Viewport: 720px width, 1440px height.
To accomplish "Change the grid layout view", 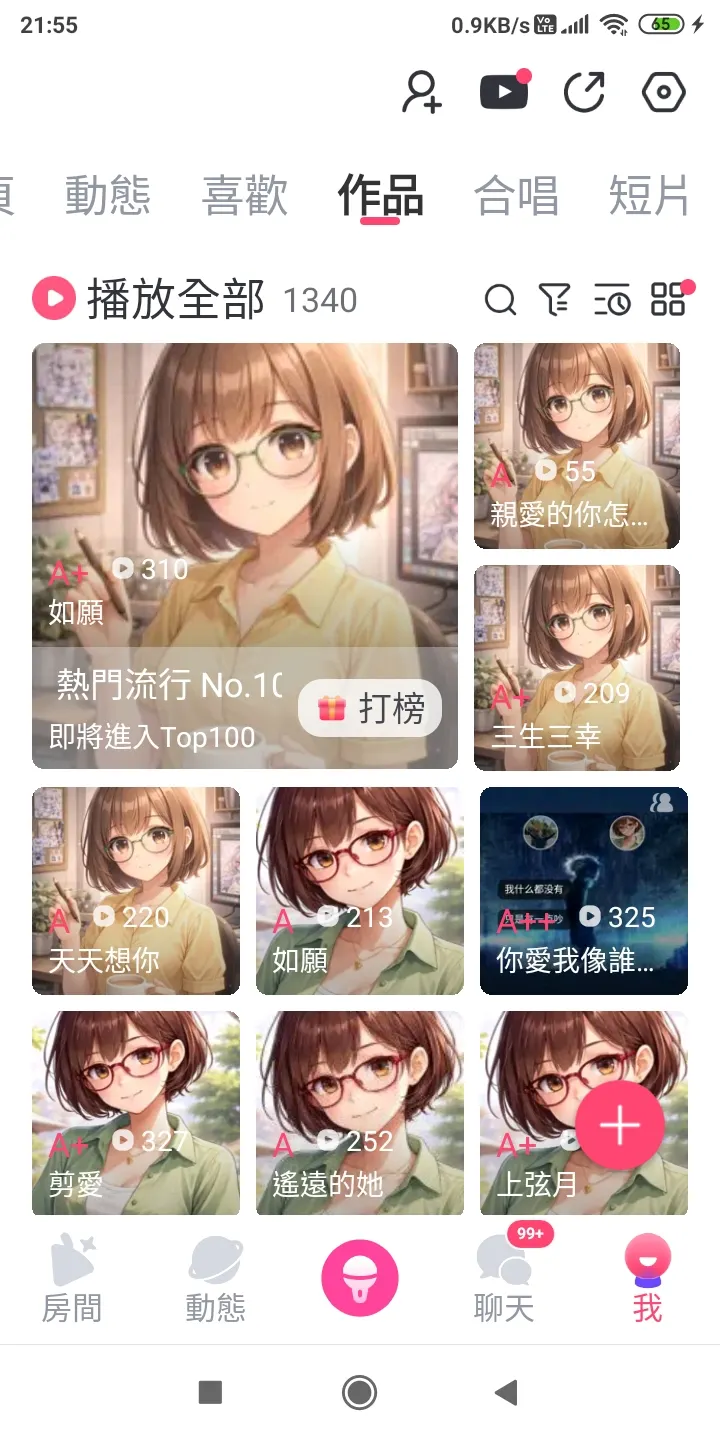I will click(x=668, y=299).
